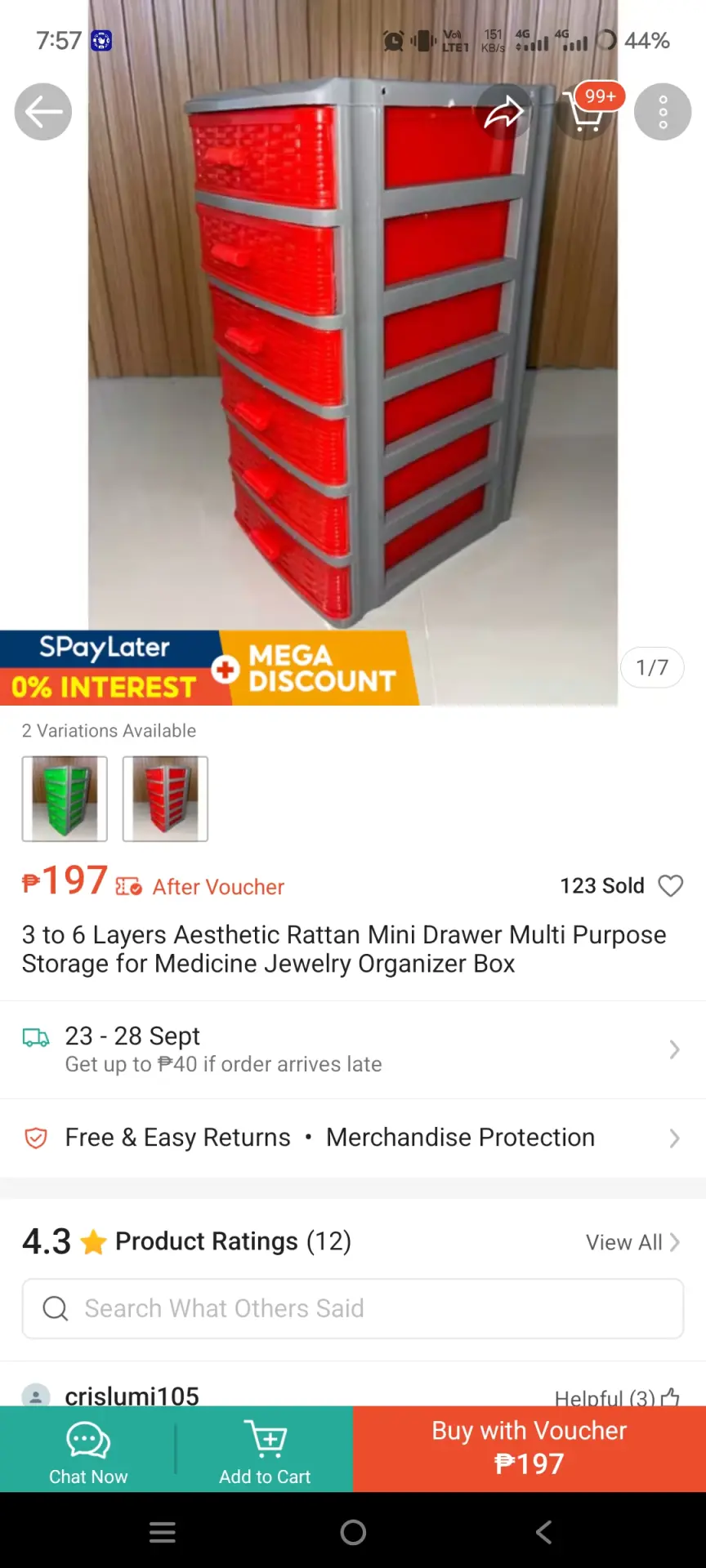Tap Search What Others Said field
Viewport: 706px width, 1568px height.
click(x=353, y=1308)
